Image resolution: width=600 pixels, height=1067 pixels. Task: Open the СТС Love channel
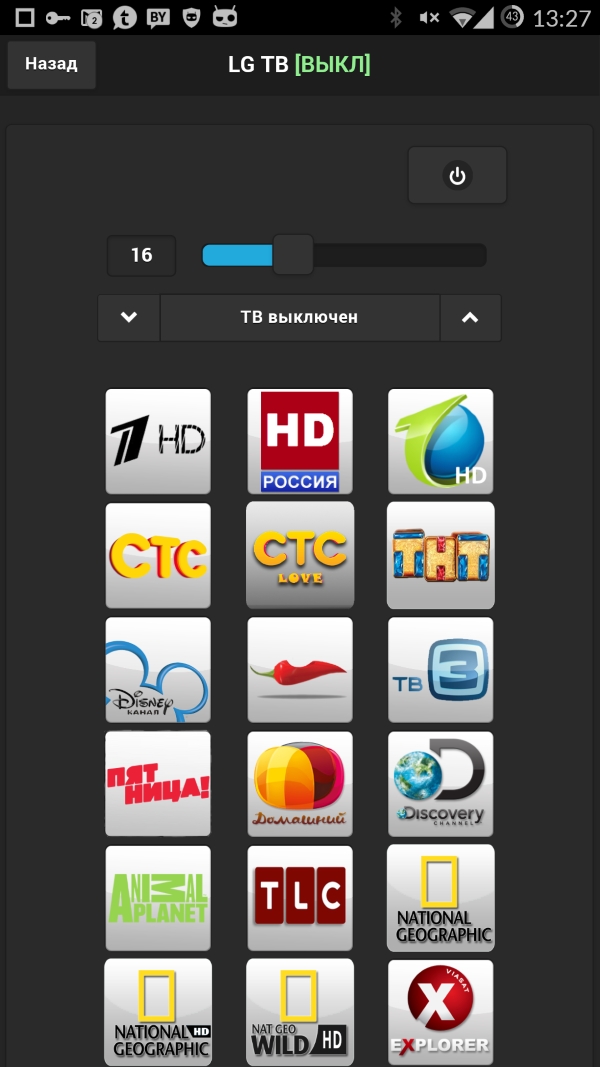coord(300,555)
